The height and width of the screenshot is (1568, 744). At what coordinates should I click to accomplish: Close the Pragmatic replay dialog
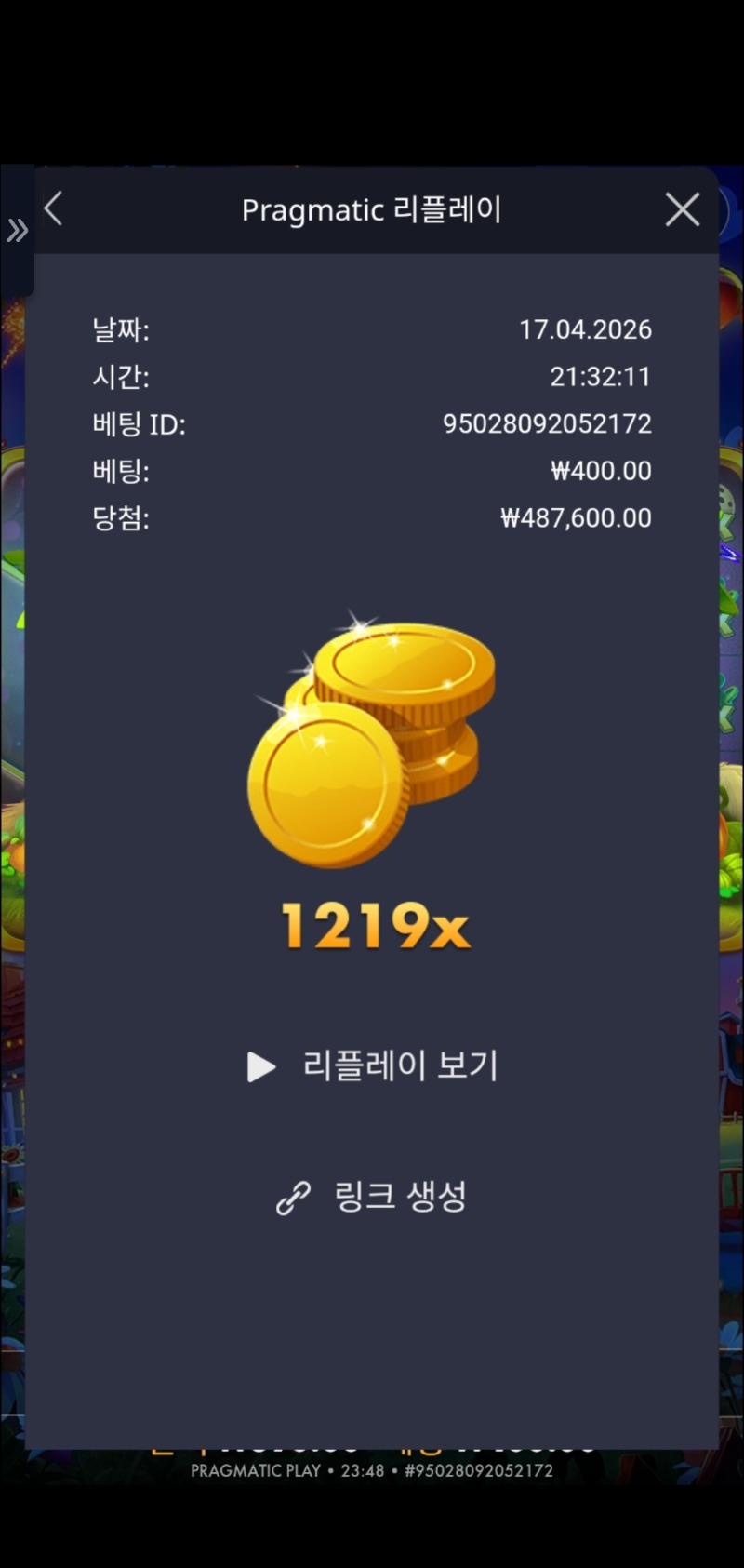pyautogui.click(x=683, y=210)
